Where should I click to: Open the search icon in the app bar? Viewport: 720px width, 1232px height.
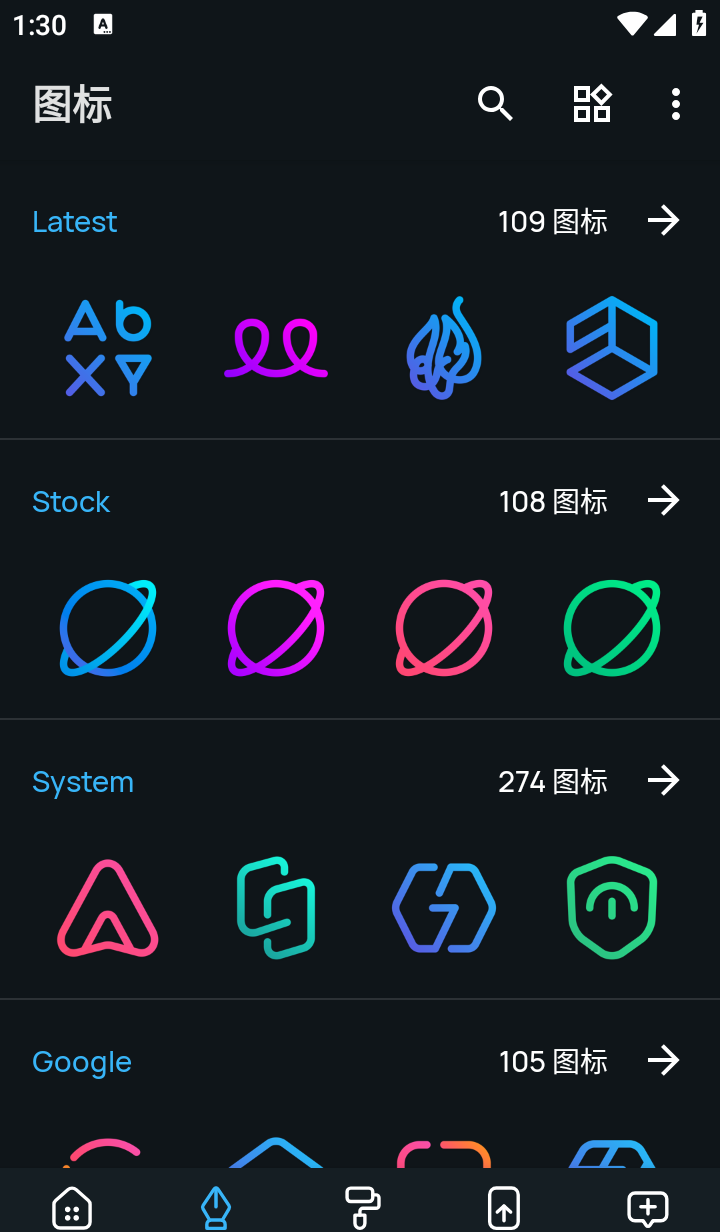pos(495,103)
